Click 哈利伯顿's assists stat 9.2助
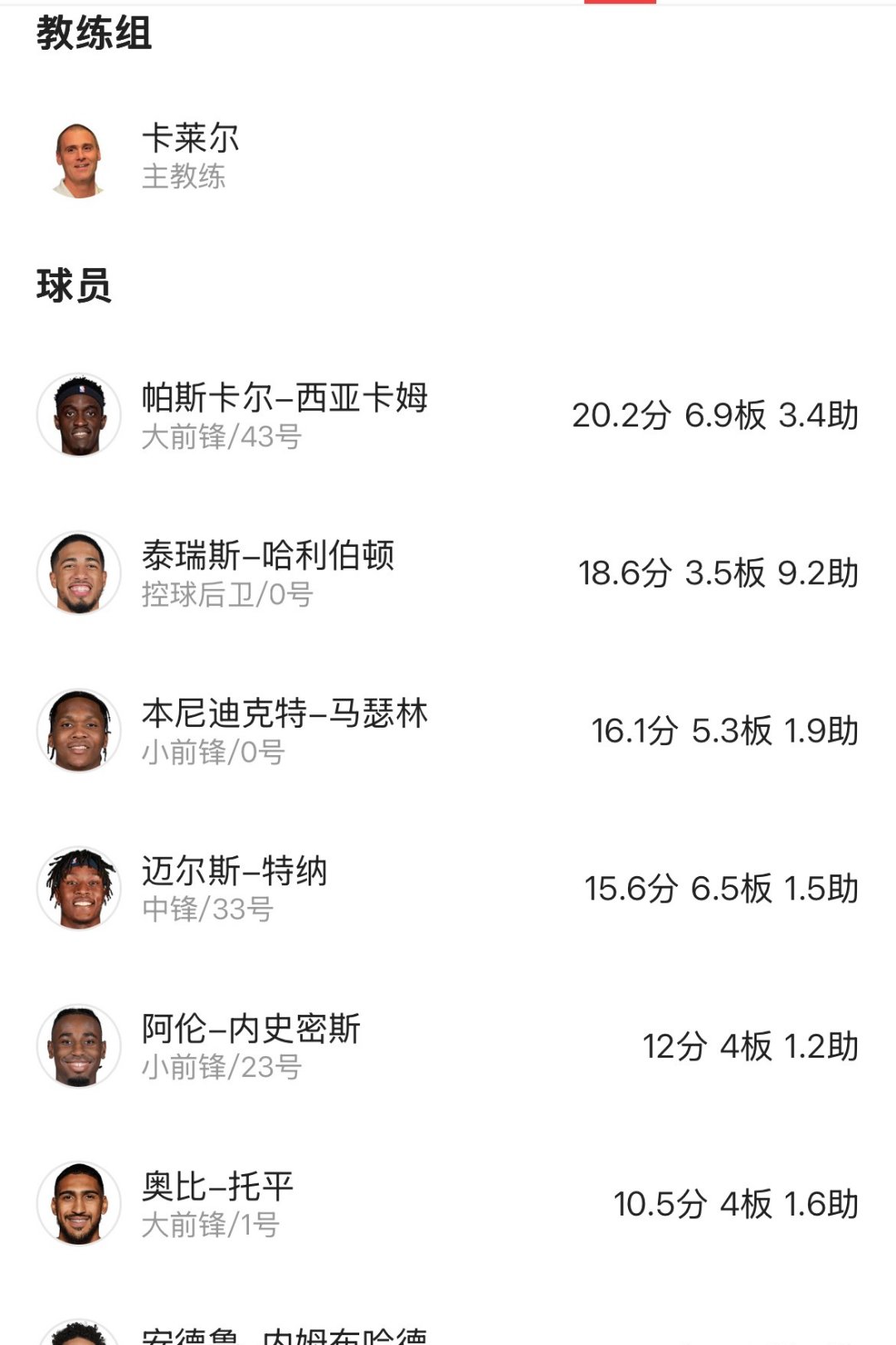This screenshot has width=896, height=1345. click(x=816, y=572)
